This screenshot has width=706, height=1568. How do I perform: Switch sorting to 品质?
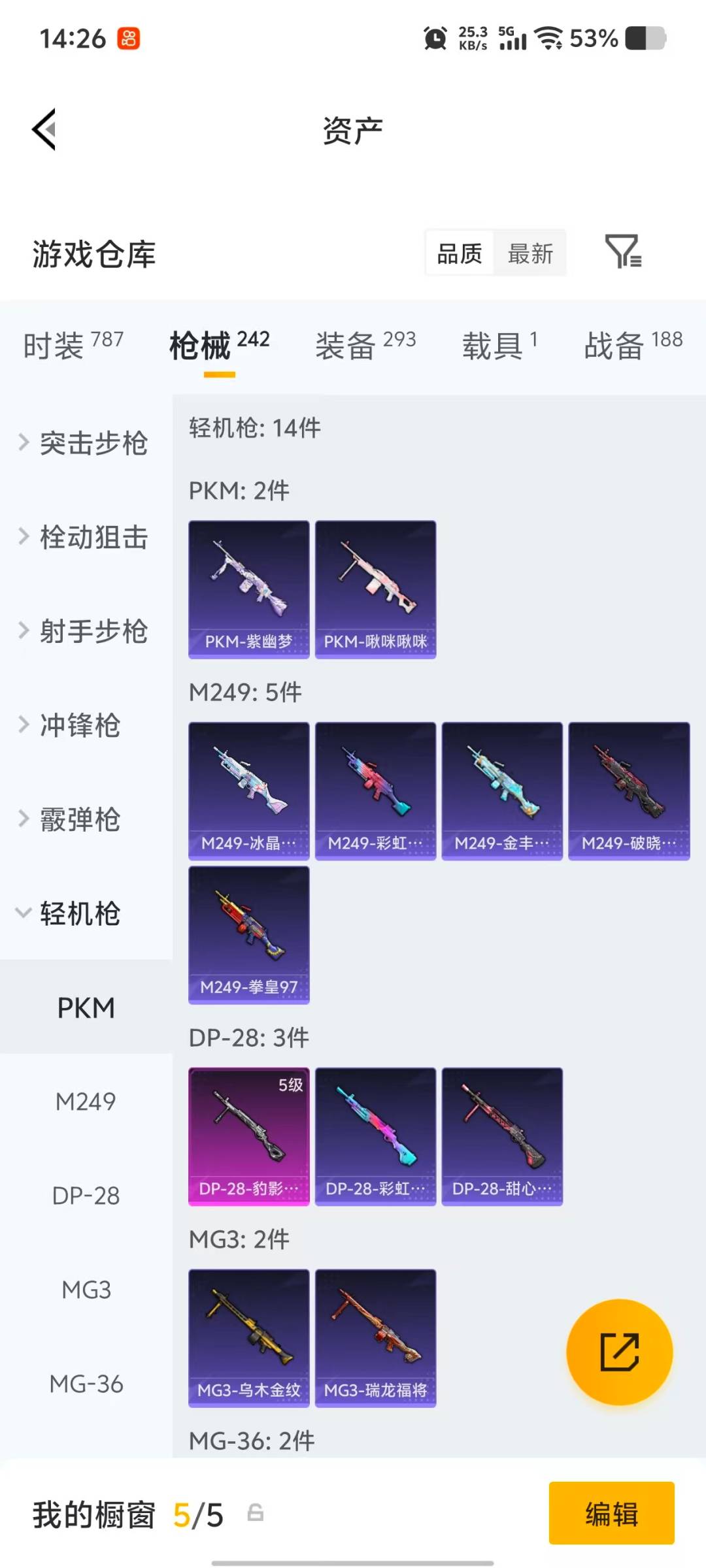pyautogui.click(x=460, y=253)
